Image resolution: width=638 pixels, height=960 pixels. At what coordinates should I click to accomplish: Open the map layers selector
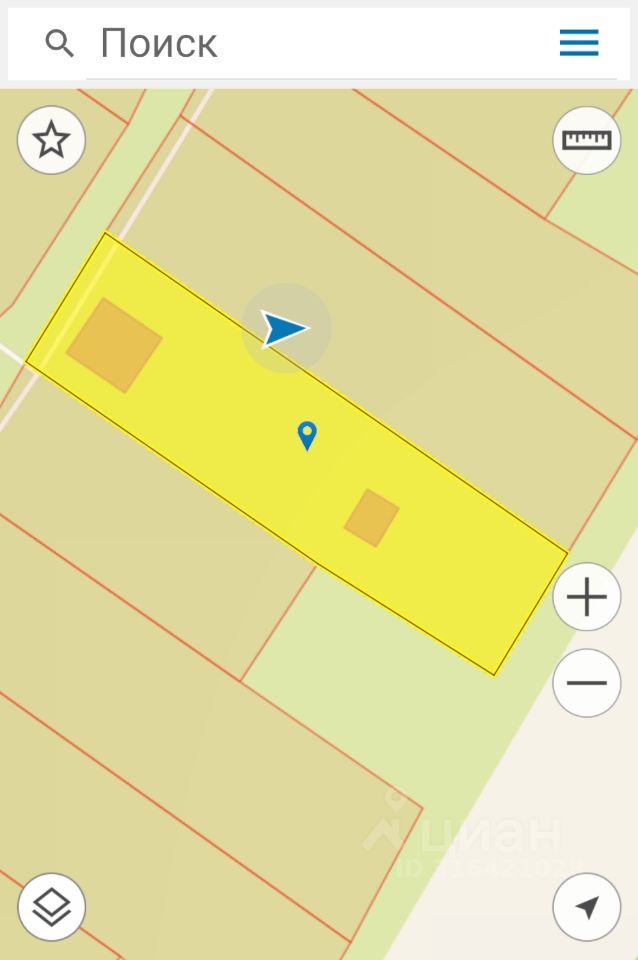[x=51, y=907]
